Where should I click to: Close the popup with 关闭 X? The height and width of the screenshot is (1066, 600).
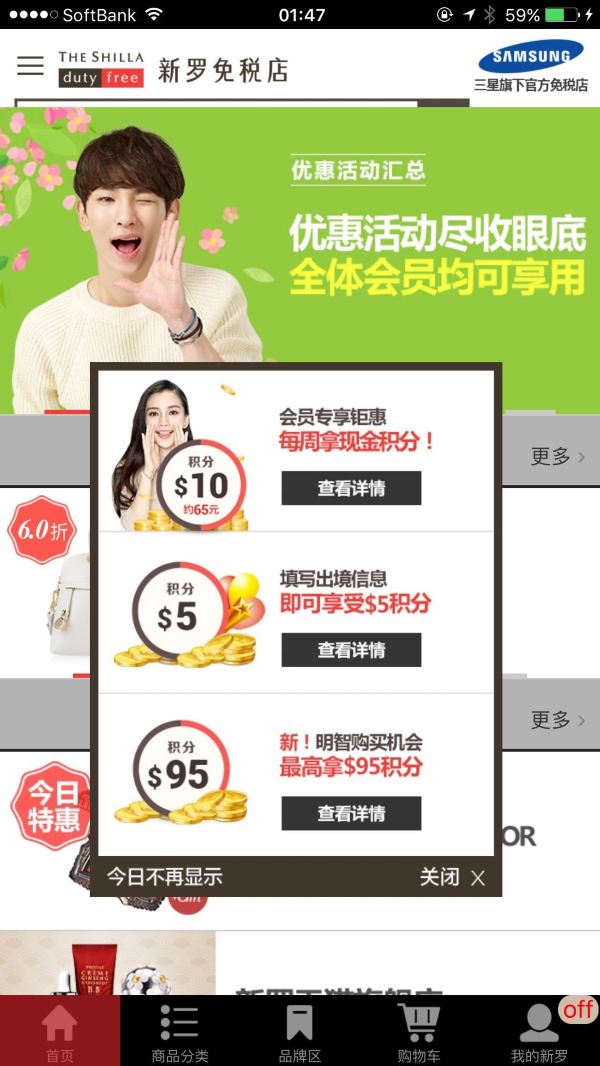[453, 877]
